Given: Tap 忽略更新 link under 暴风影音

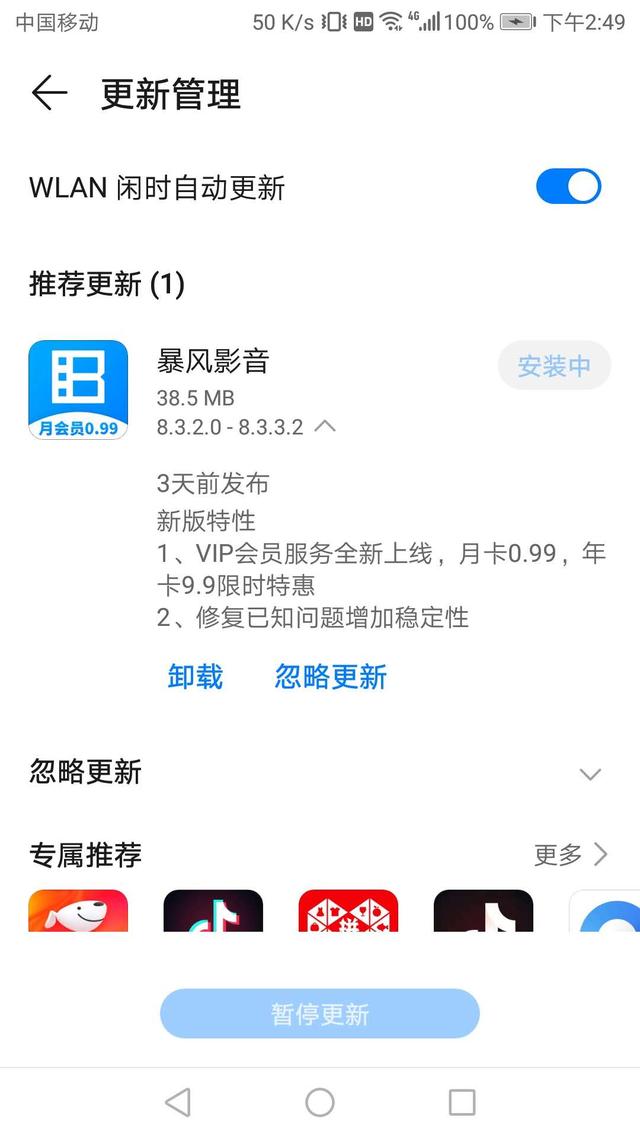Looking at the screenshot, I should (330, 677).
